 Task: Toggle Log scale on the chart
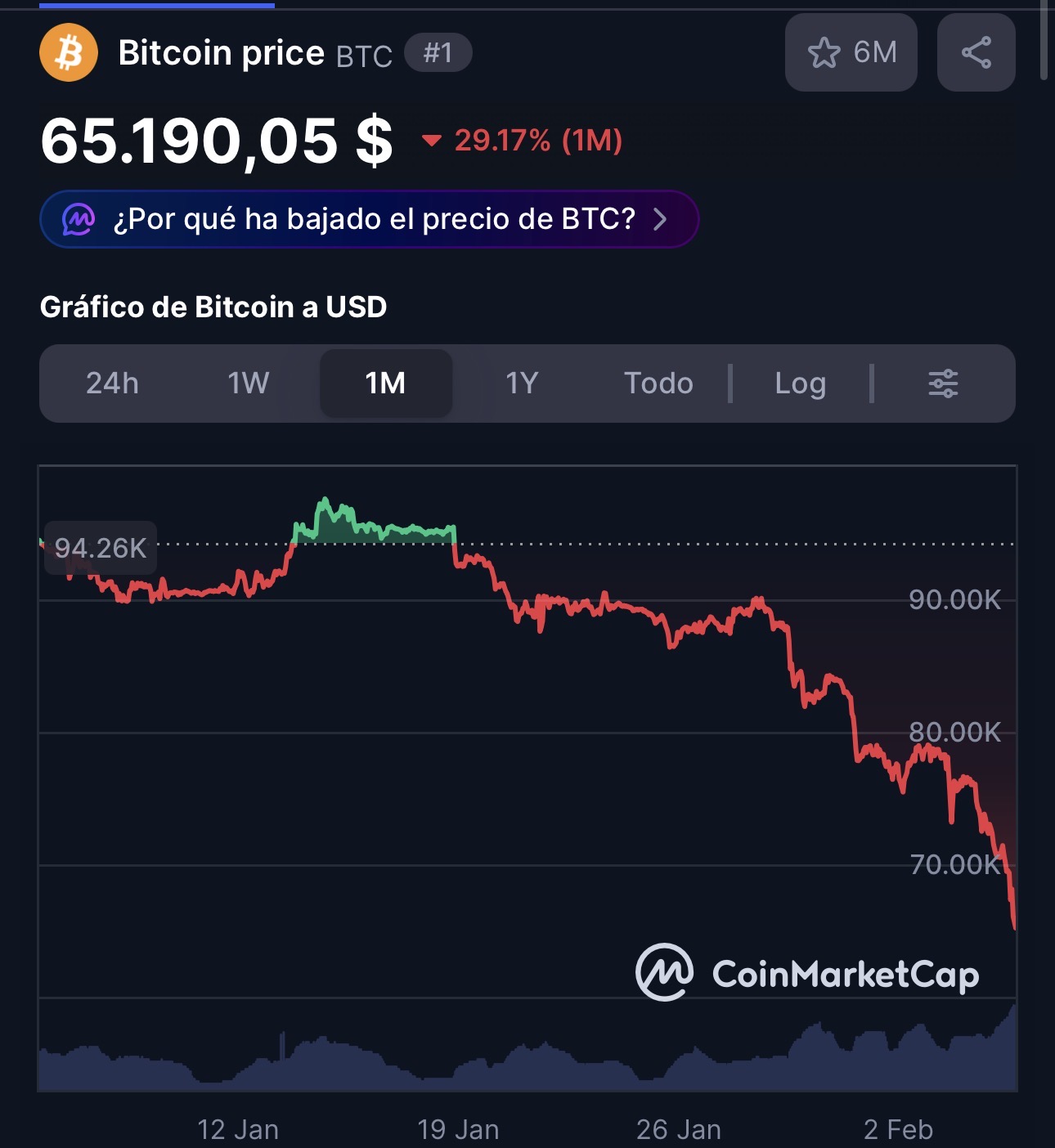tap(800, 383)
